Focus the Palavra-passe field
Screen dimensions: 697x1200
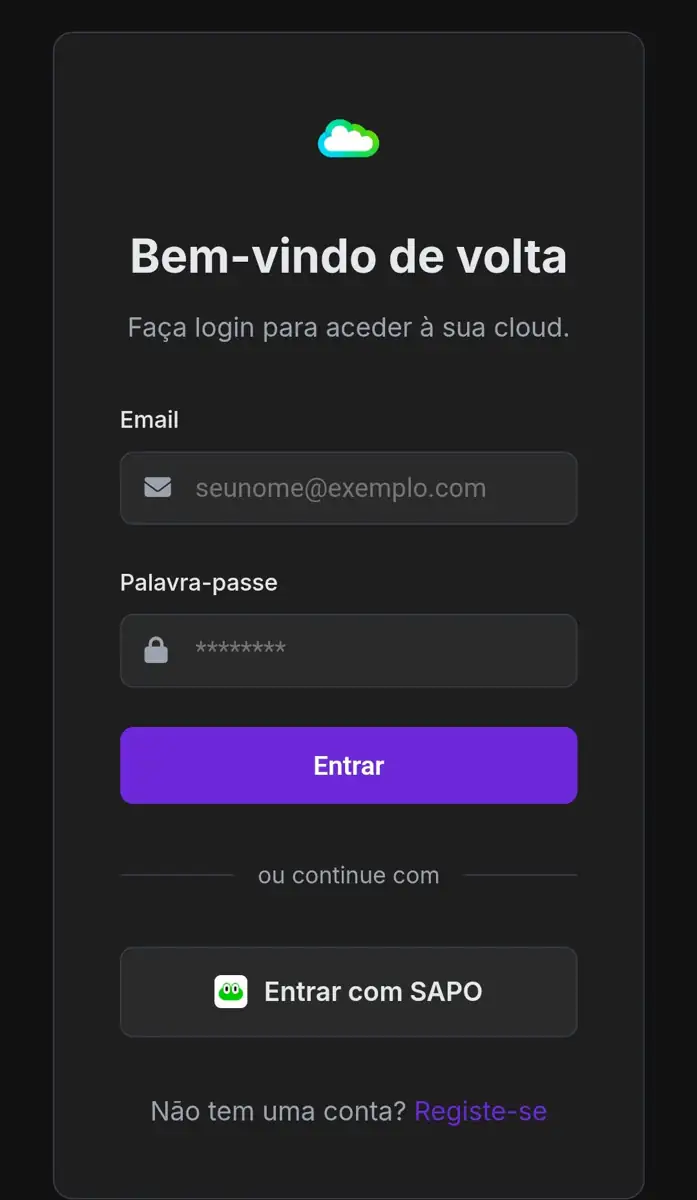[348, 650]
